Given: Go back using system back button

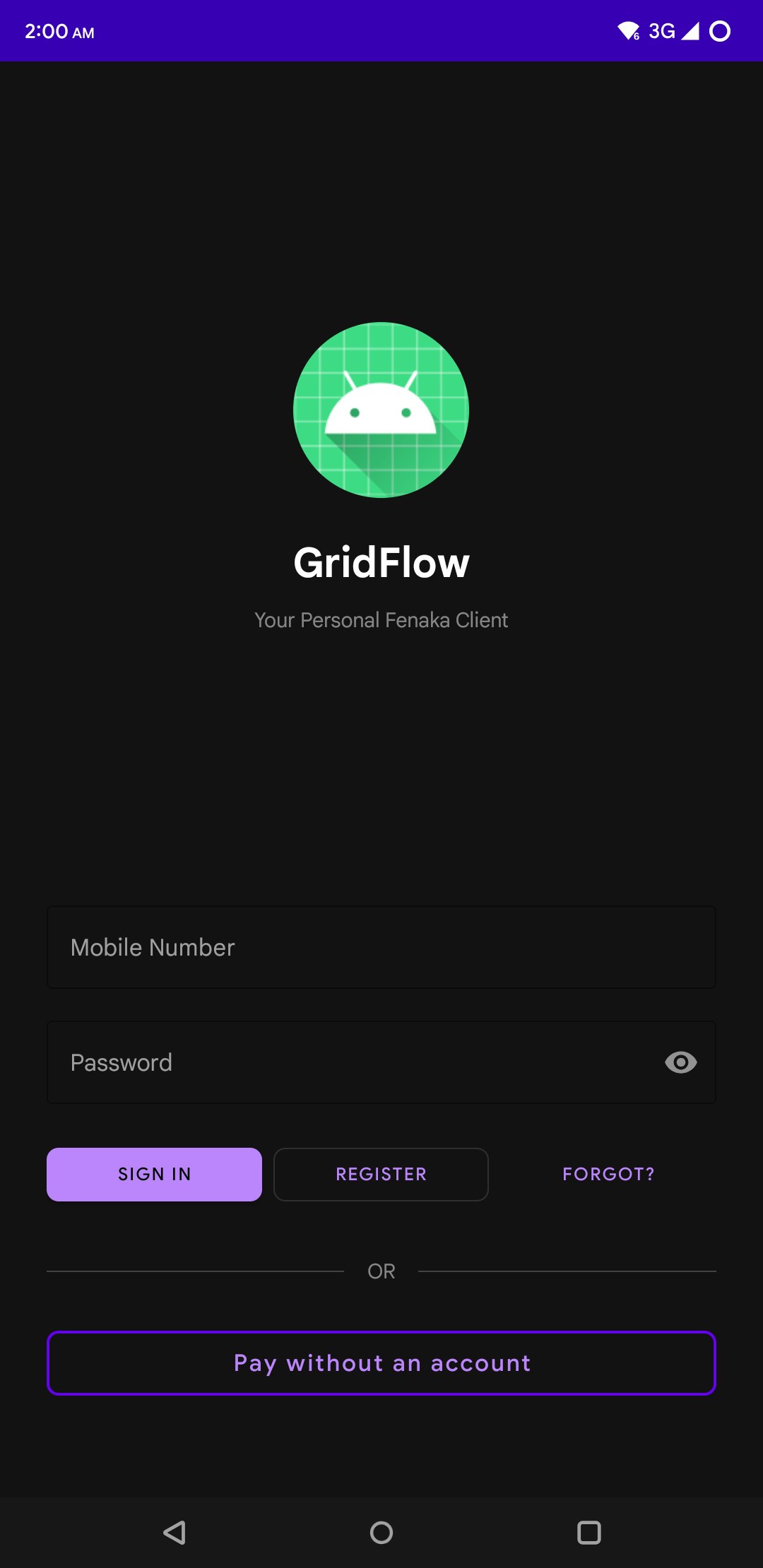Looking at the screenshot, I should coord(174,1533).
